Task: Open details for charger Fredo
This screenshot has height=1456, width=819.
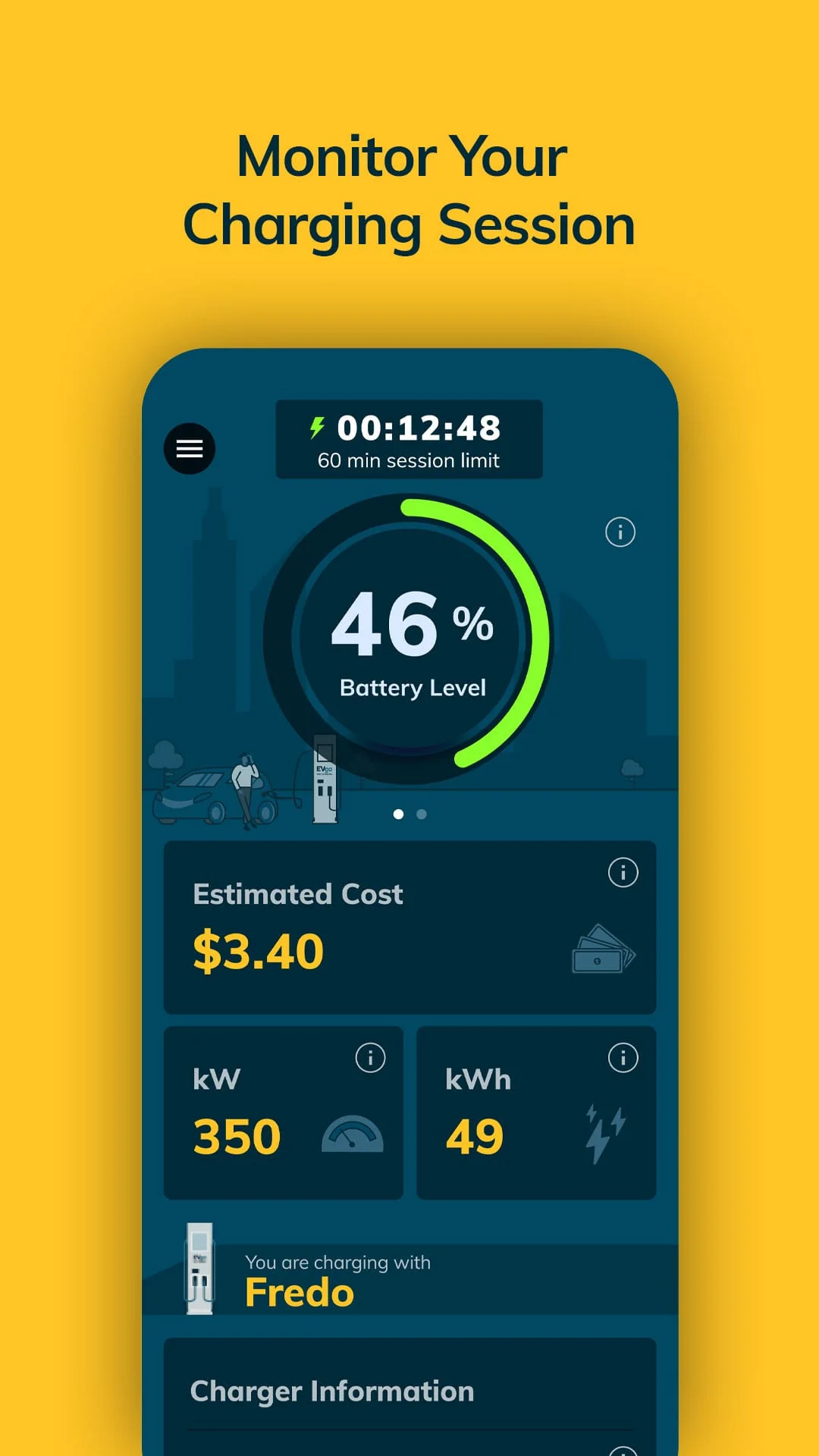Action: click(298, 1293)
